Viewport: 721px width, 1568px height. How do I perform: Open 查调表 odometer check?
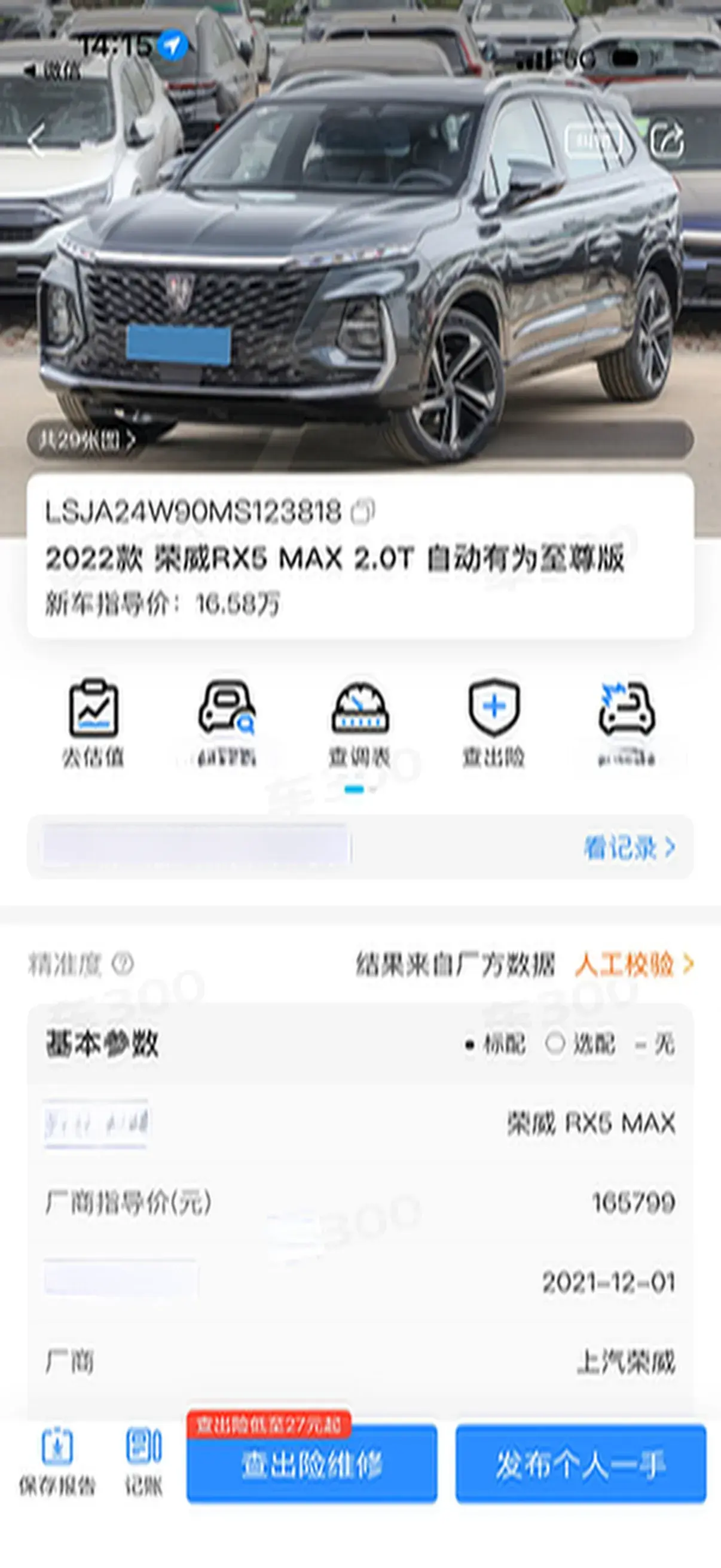(x=359, y=723)
